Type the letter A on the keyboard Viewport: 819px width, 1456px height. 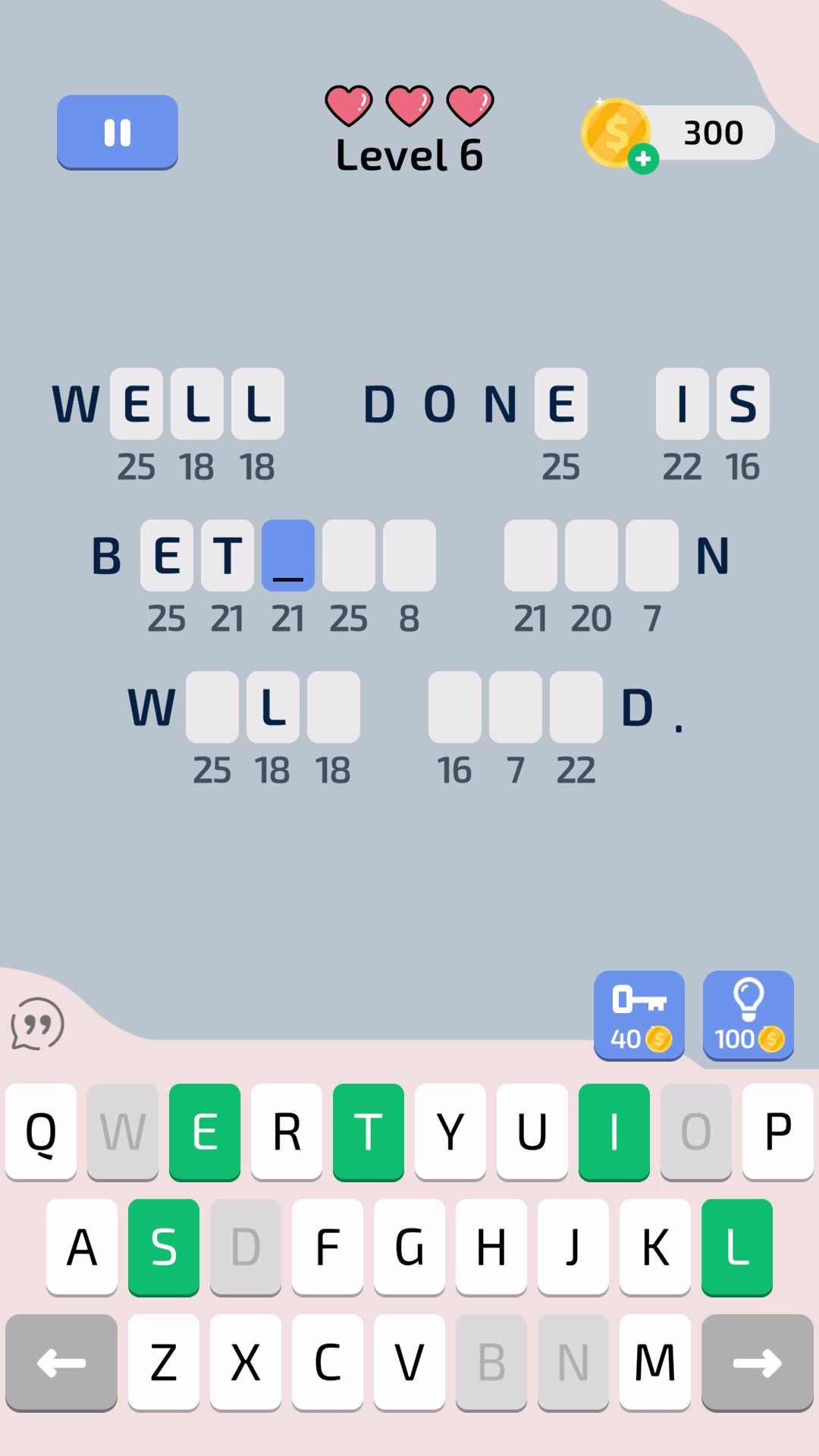pyautogui.click(x=82, y=1247)
